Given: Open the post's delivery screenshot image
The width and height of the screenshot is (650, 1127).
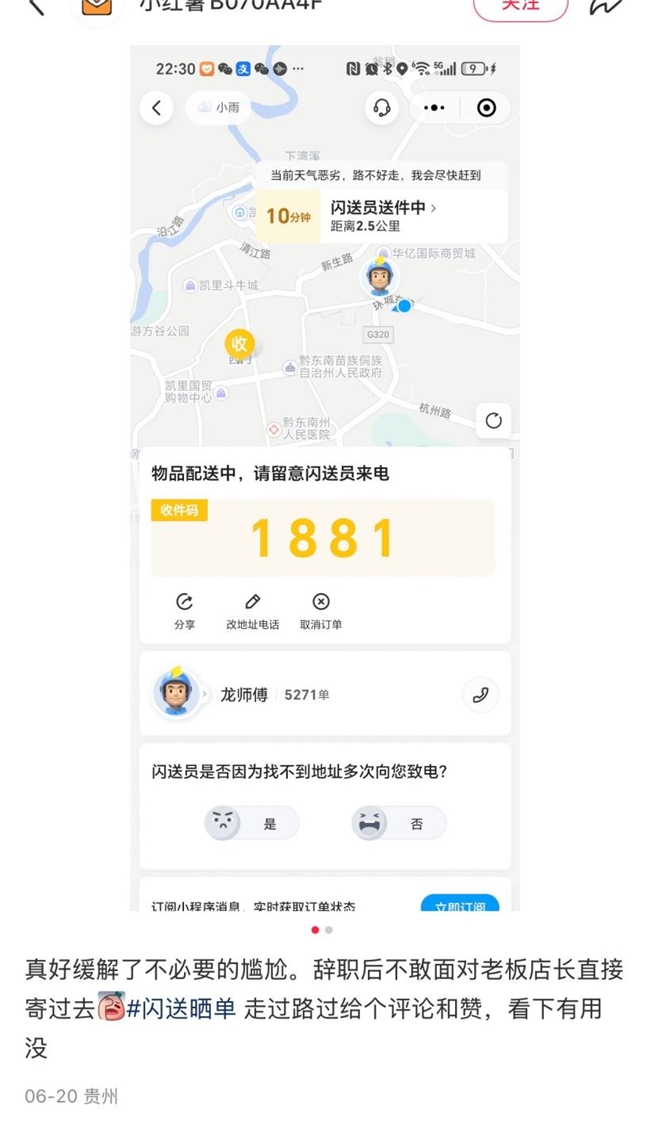Looking at the screenshot, I should [x=325, y=478].
